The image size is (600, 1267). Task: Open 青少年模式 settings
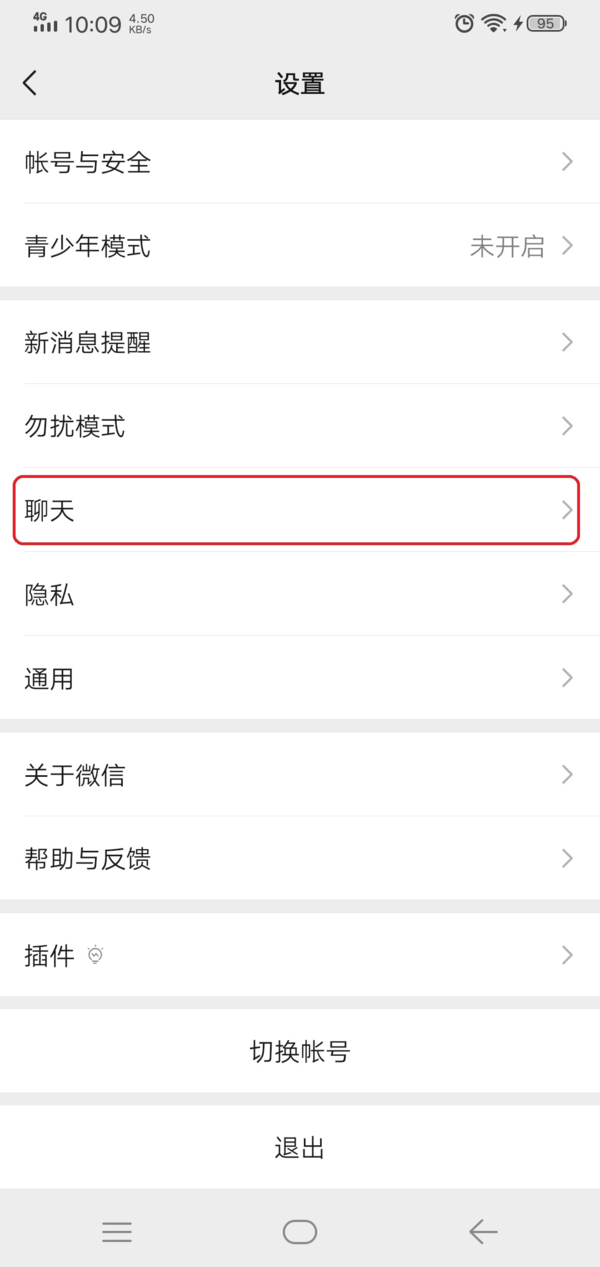[300, 246]
